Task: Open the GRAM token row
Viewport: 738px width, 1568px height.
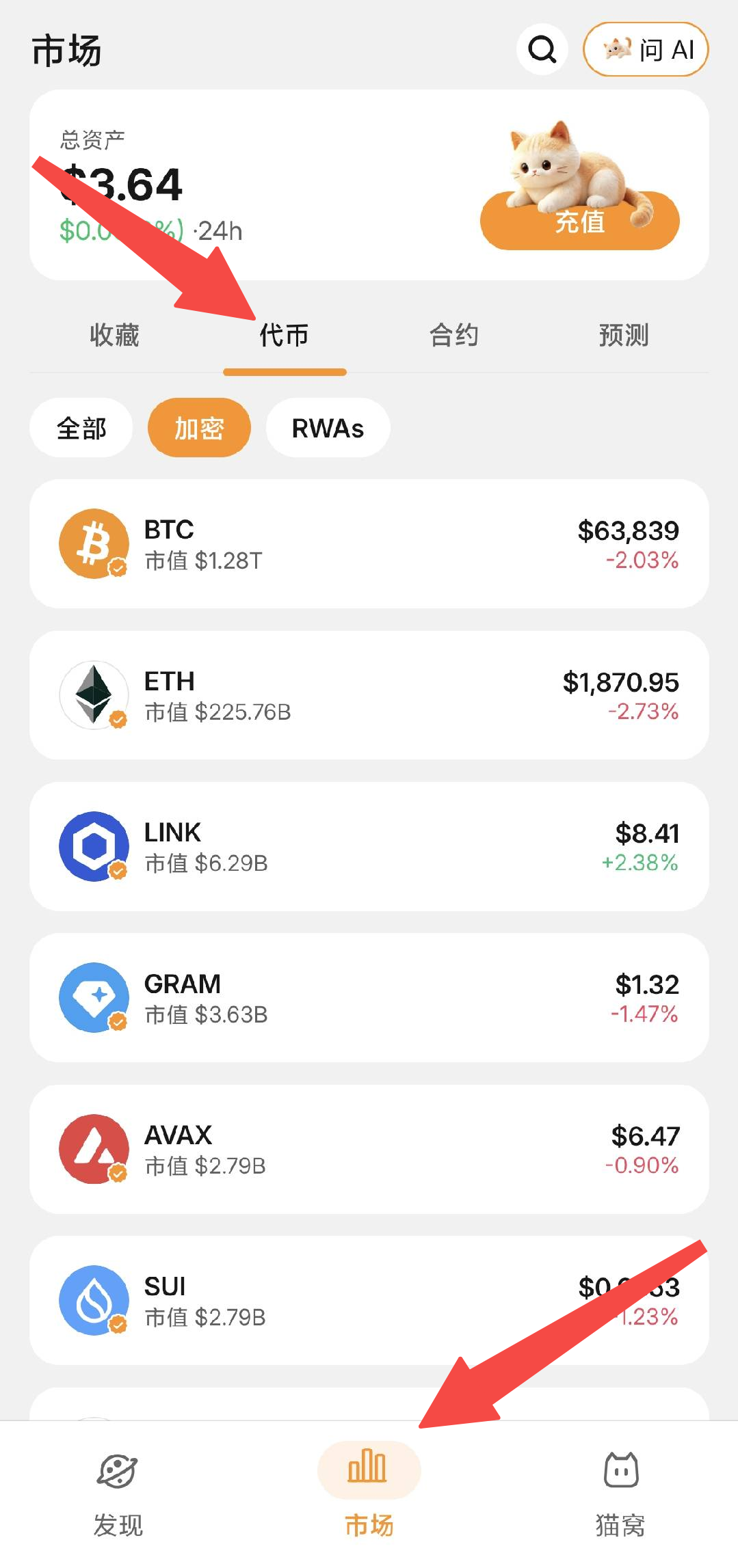Action: tap(369, 998)
